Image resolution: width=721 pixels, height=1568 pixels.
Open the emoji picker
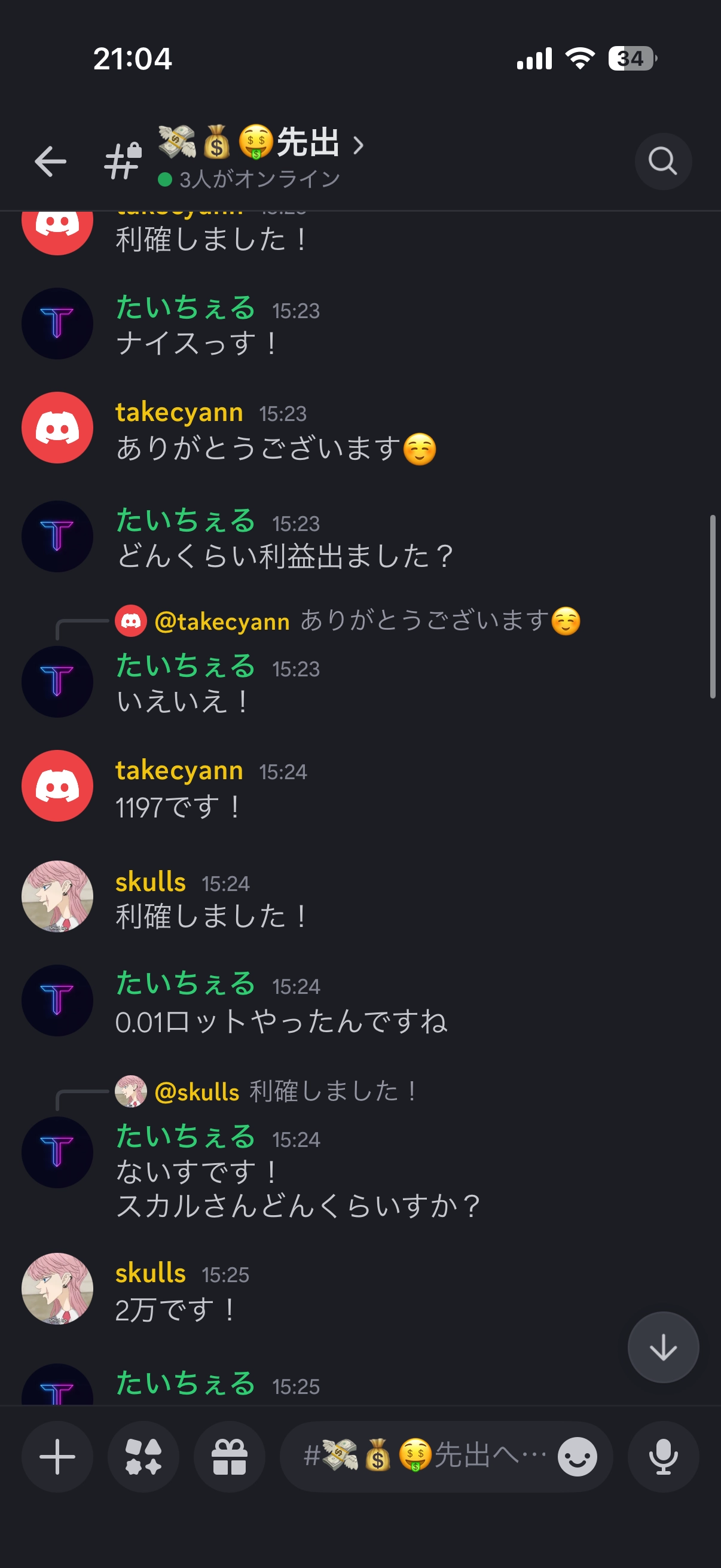click(577, 1457)
